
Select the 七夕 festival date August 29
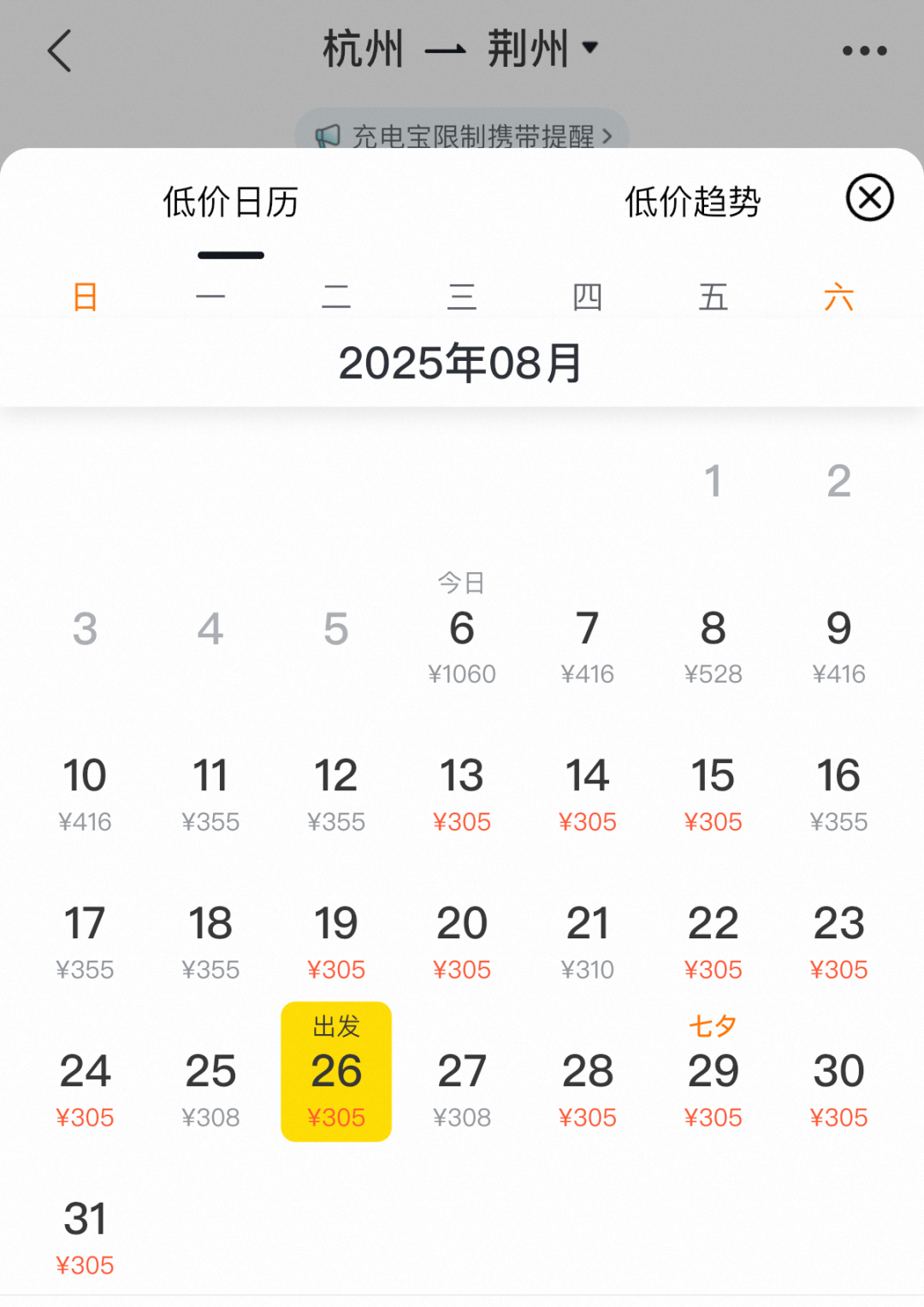pos(713,1073)
